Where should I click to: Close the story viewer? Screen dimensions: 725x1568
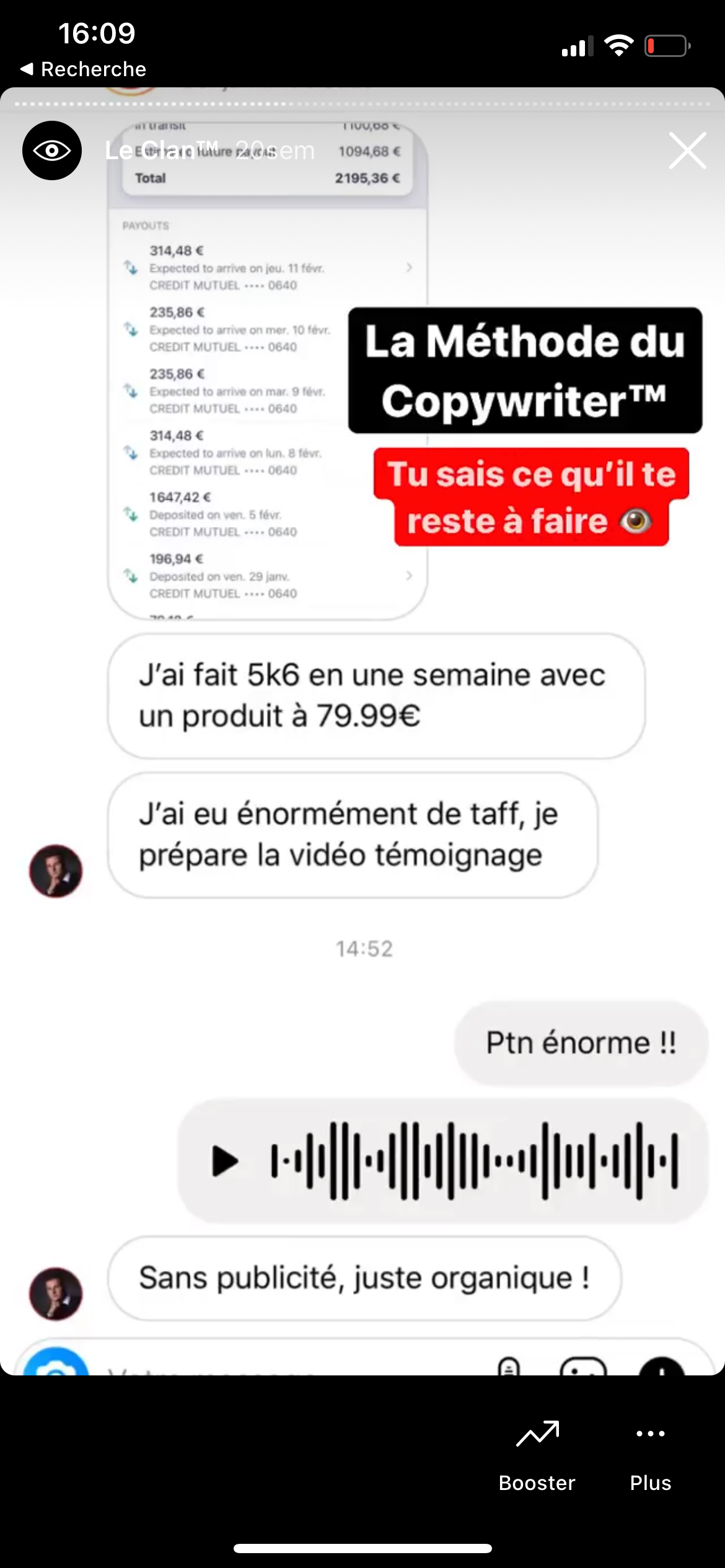coord(687,150)
